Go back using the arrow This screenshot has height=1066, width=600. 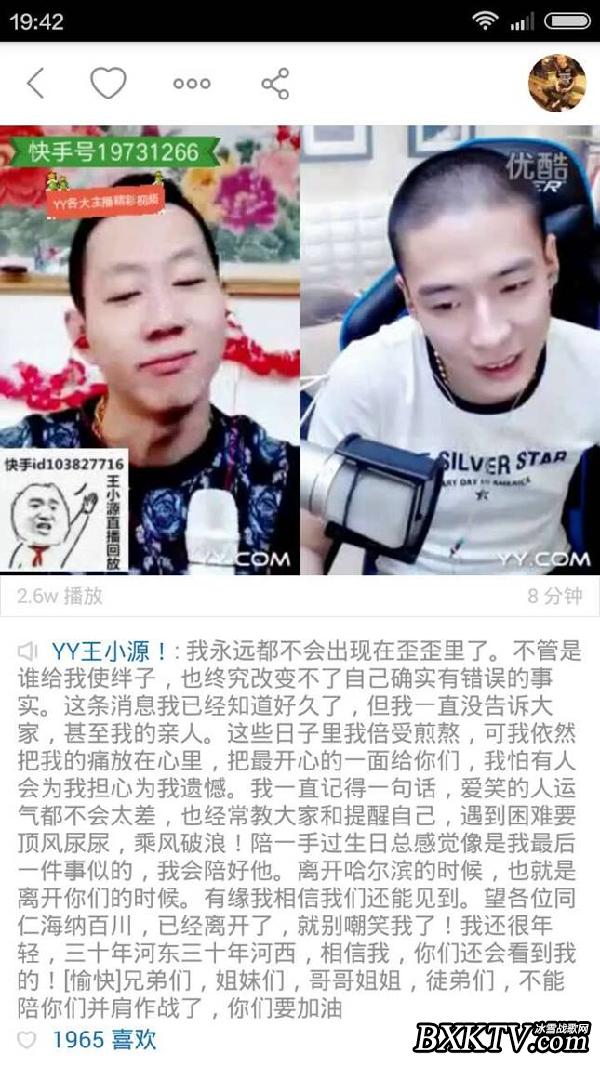pos(36,83)
